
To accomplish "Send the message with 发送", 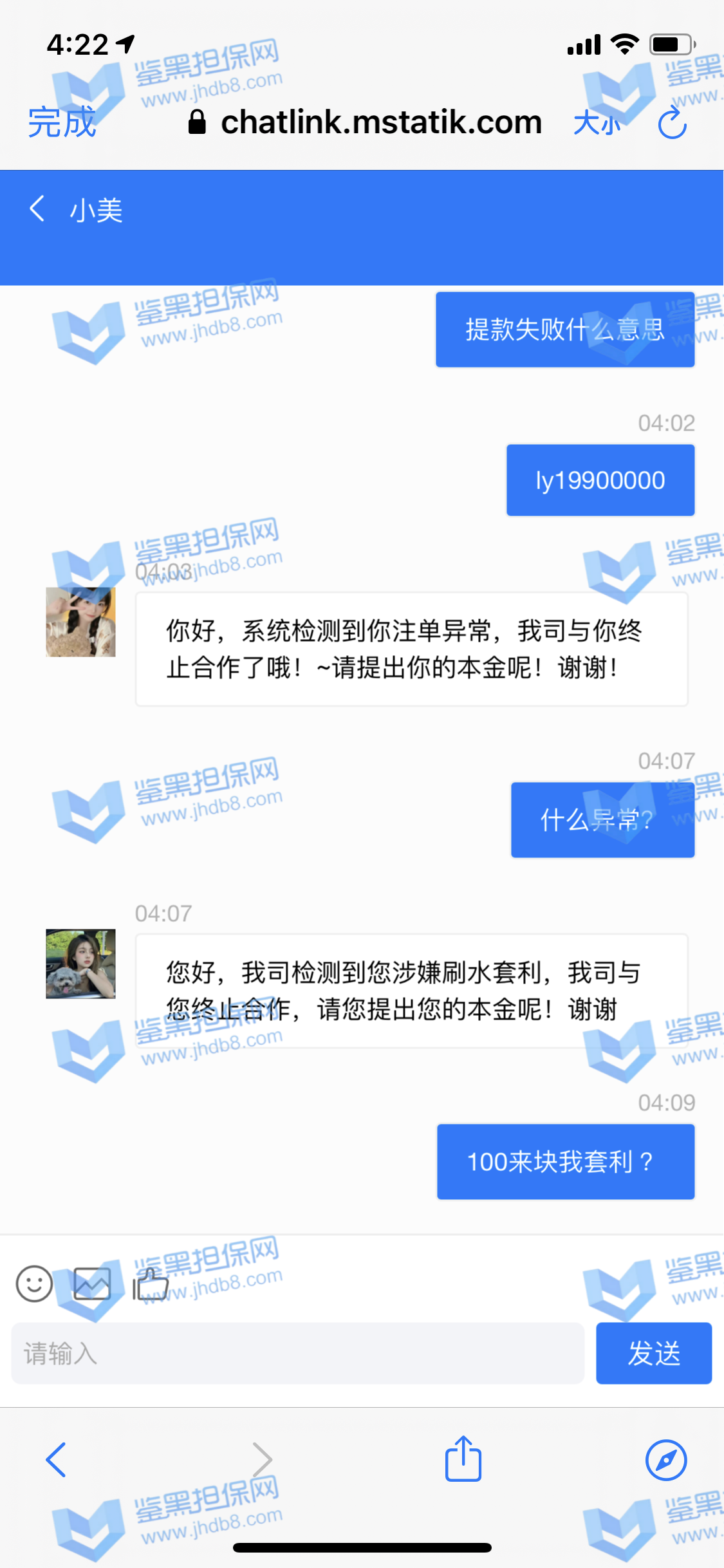I will (x=653, y=1353).
